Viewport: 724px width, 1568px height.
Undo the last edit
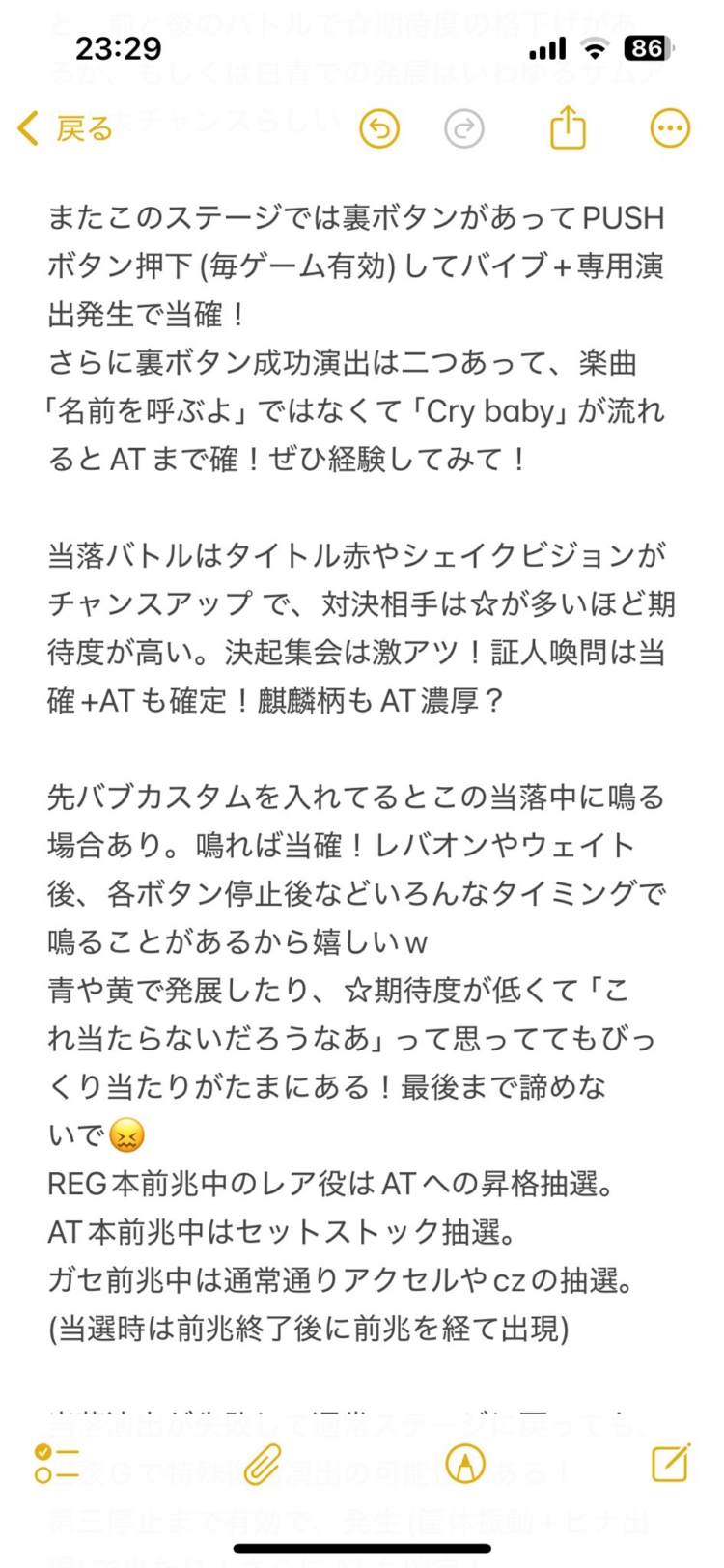(x=379, y=127)
